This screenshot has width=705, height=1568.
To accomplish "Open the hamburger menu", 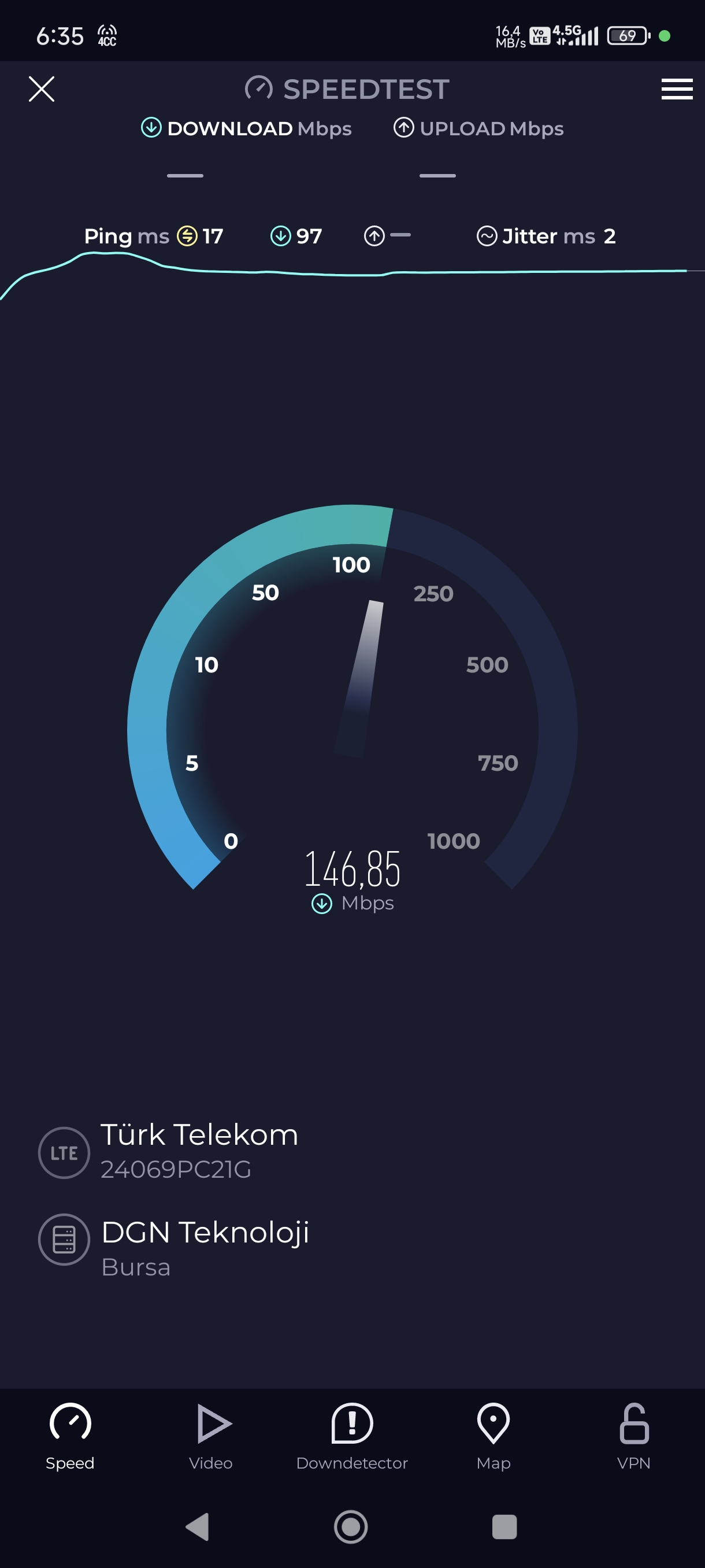I will click(677, 89).
